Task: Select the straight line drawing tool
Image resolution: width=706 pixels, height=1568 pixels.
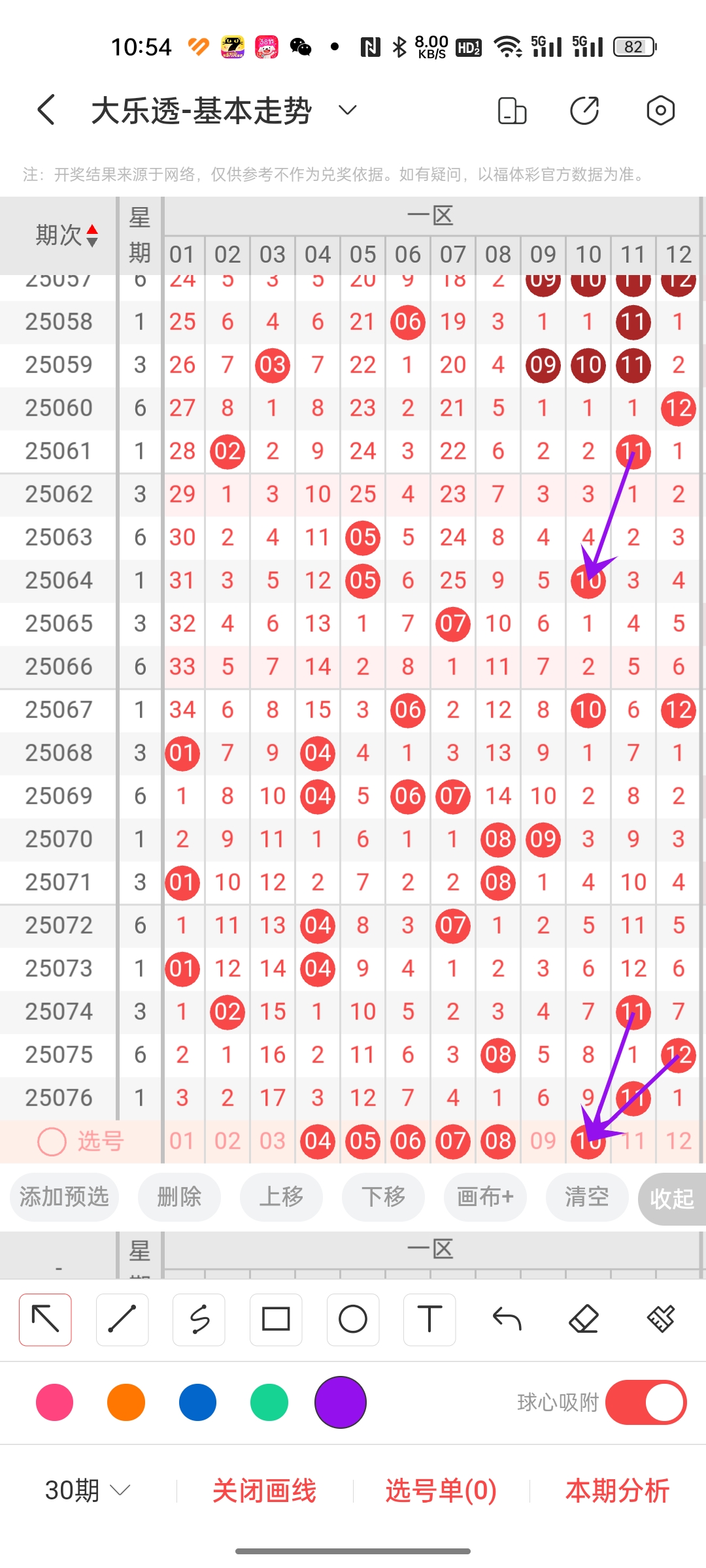Action: (122, 1319)
